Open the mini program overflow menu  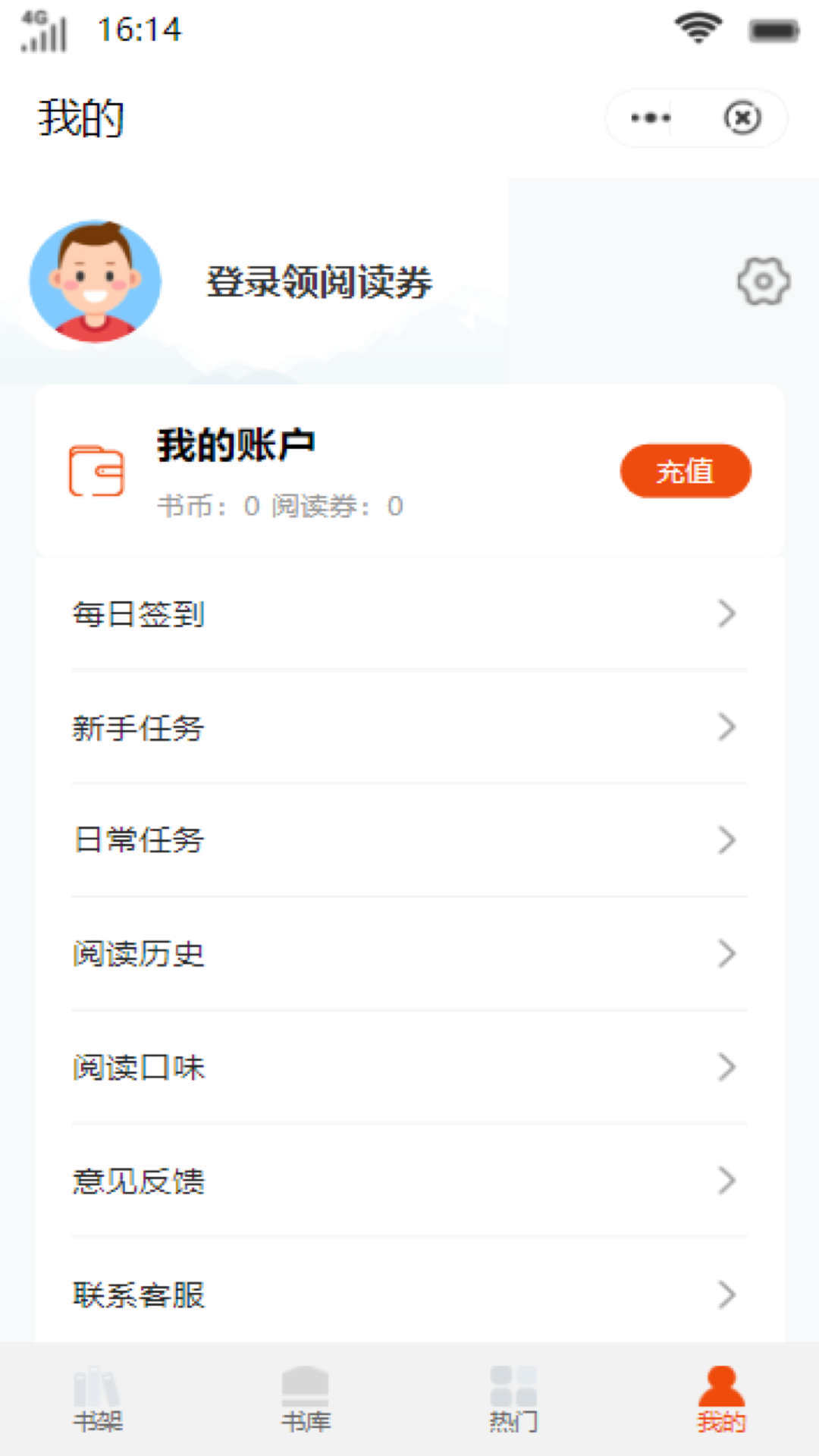point(651,118)
